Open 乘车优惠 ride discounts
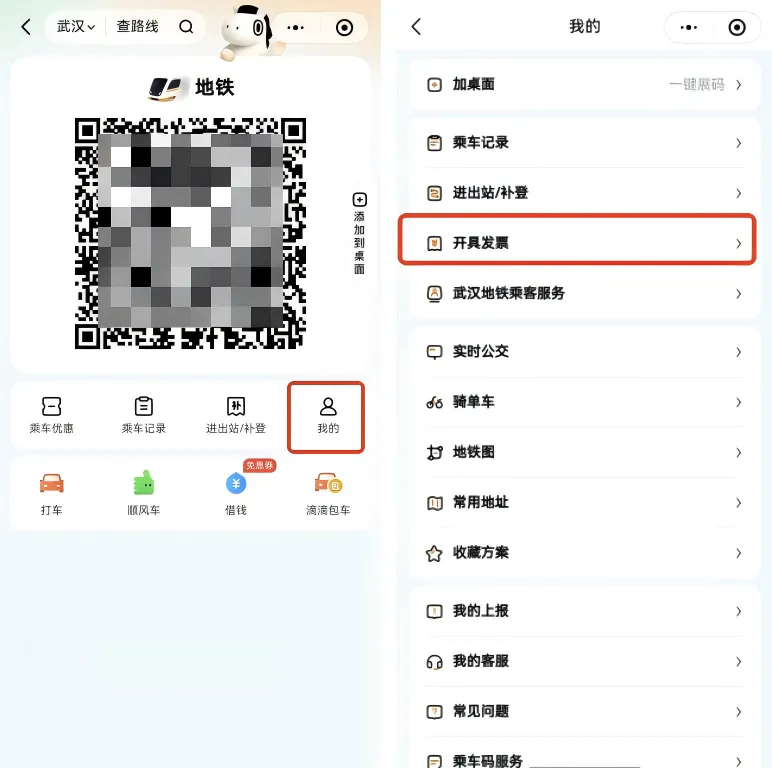 click(x=51, y=416)
